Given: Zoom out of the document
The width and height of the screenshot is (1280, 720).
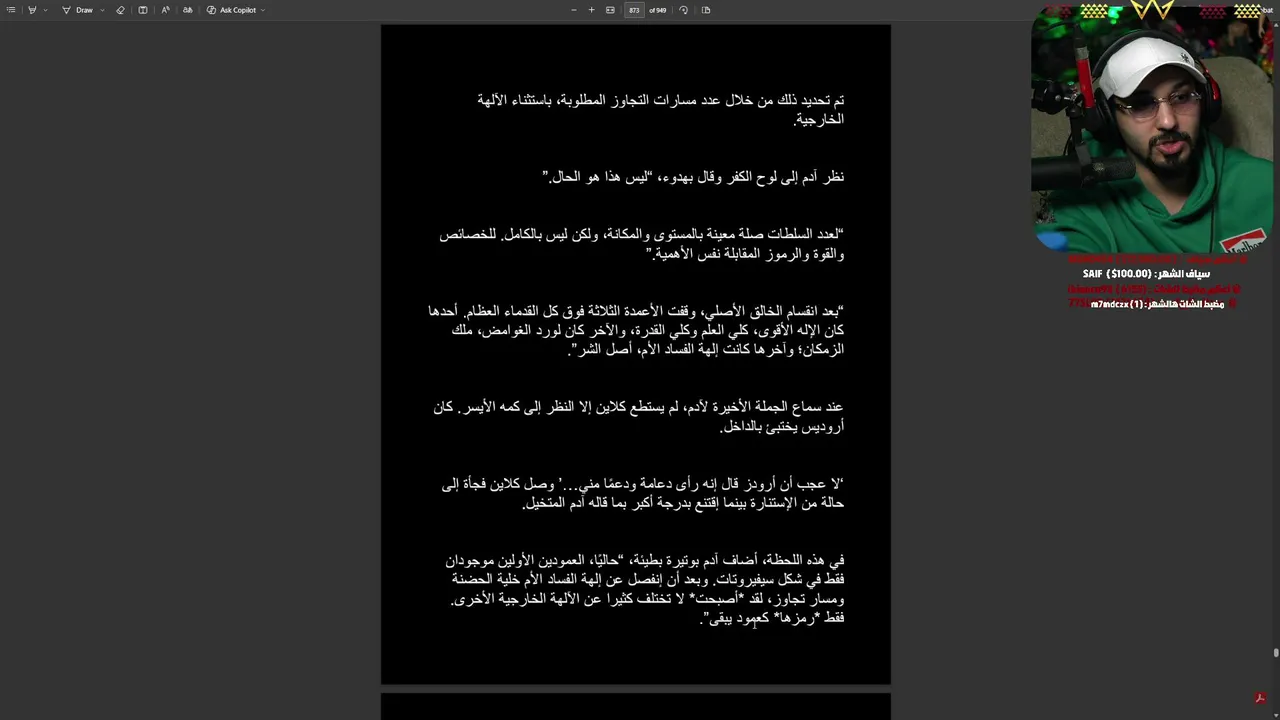Looking at the screenshot, I should [x=573, y=10].
